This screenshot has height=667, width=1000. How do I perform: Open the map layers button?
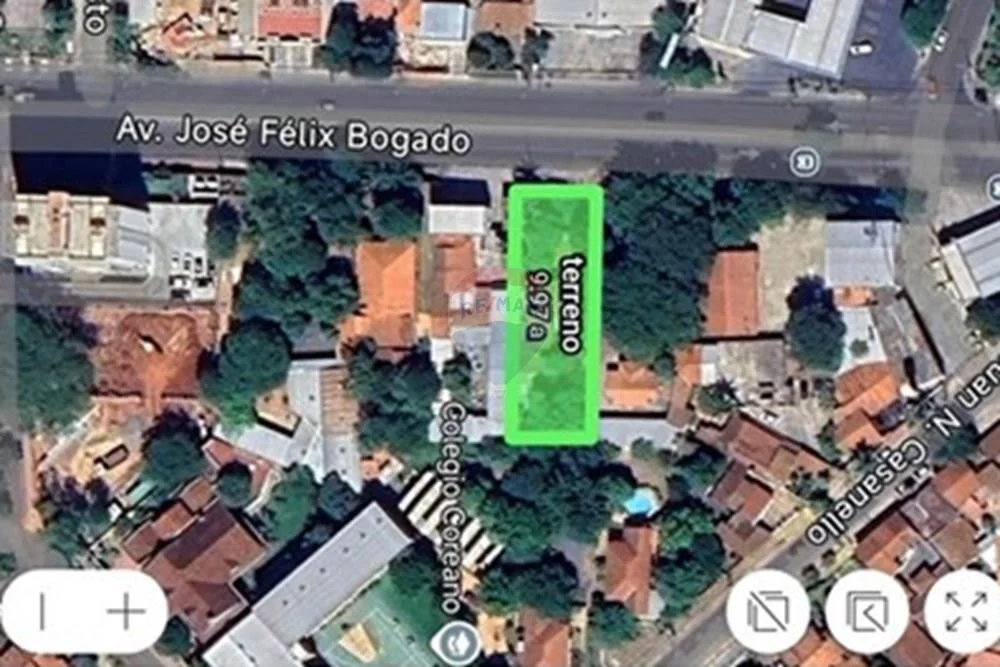(866, 611)
